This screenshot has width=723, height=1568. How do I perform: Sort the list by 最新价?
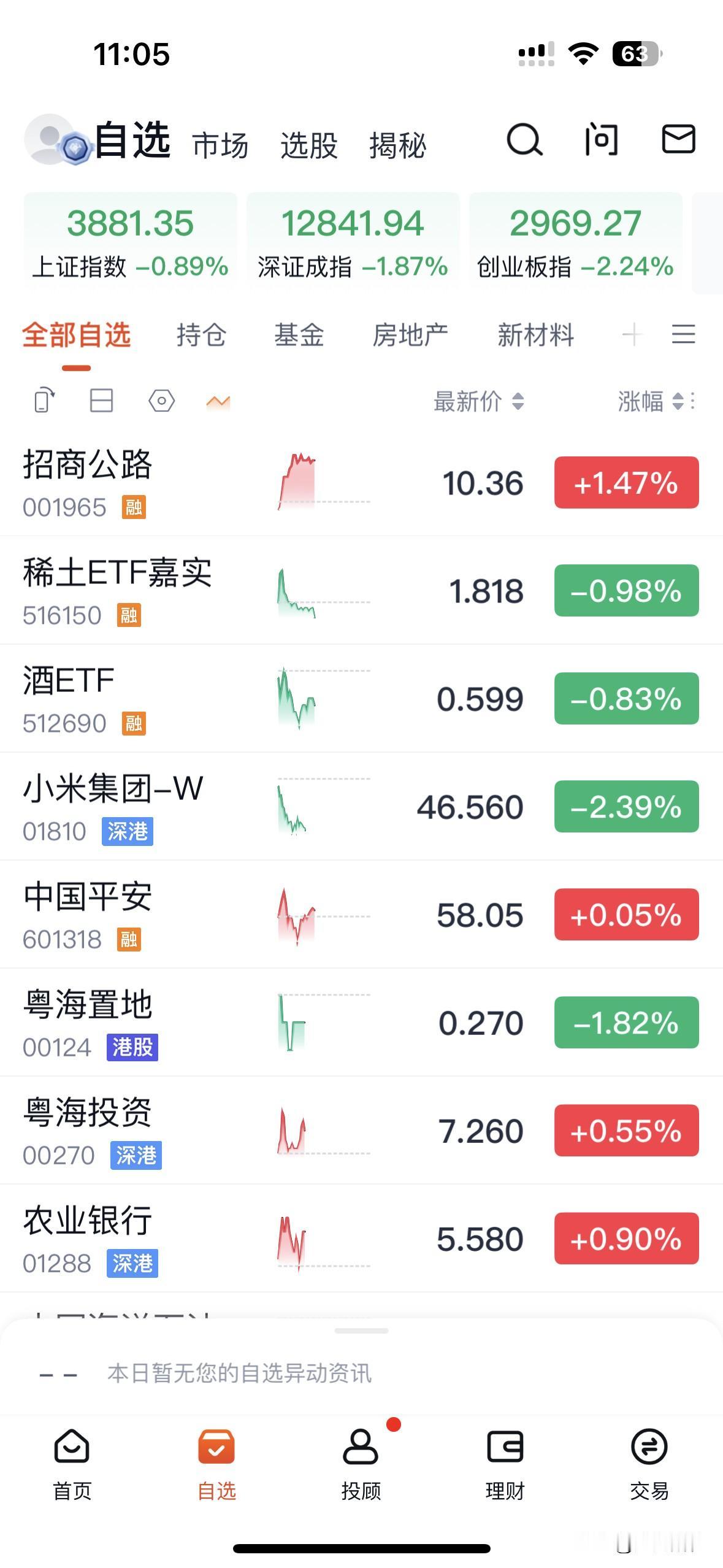tap(478, 402)
